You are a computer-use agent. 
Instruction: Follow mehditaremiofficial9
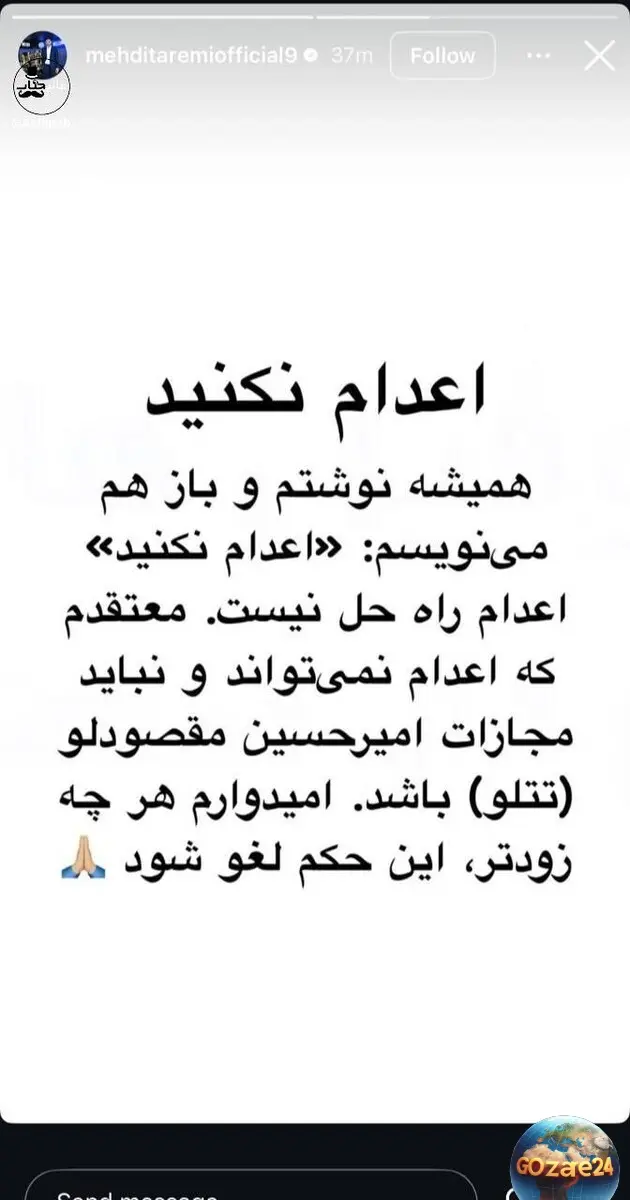pos(442,56)
